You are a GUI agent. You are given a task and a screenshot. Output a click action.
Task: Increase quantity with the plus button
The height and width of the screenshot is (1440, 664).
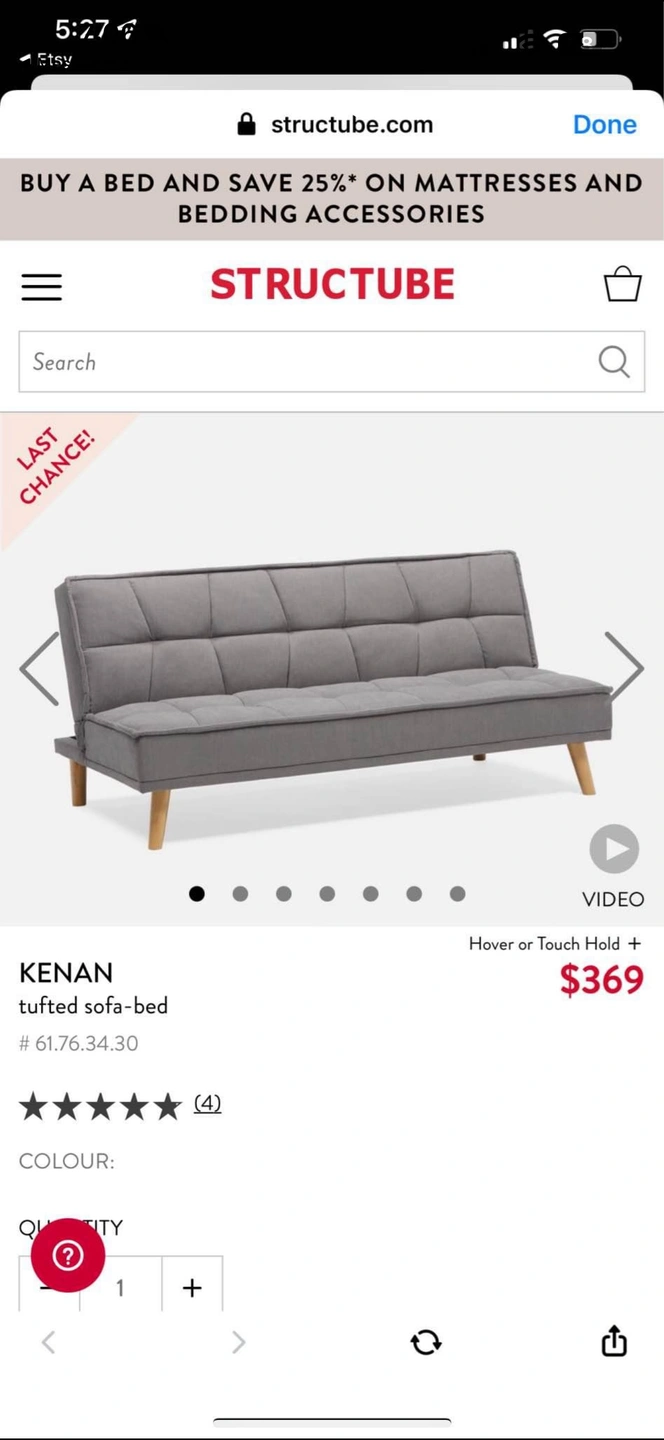192,1288
